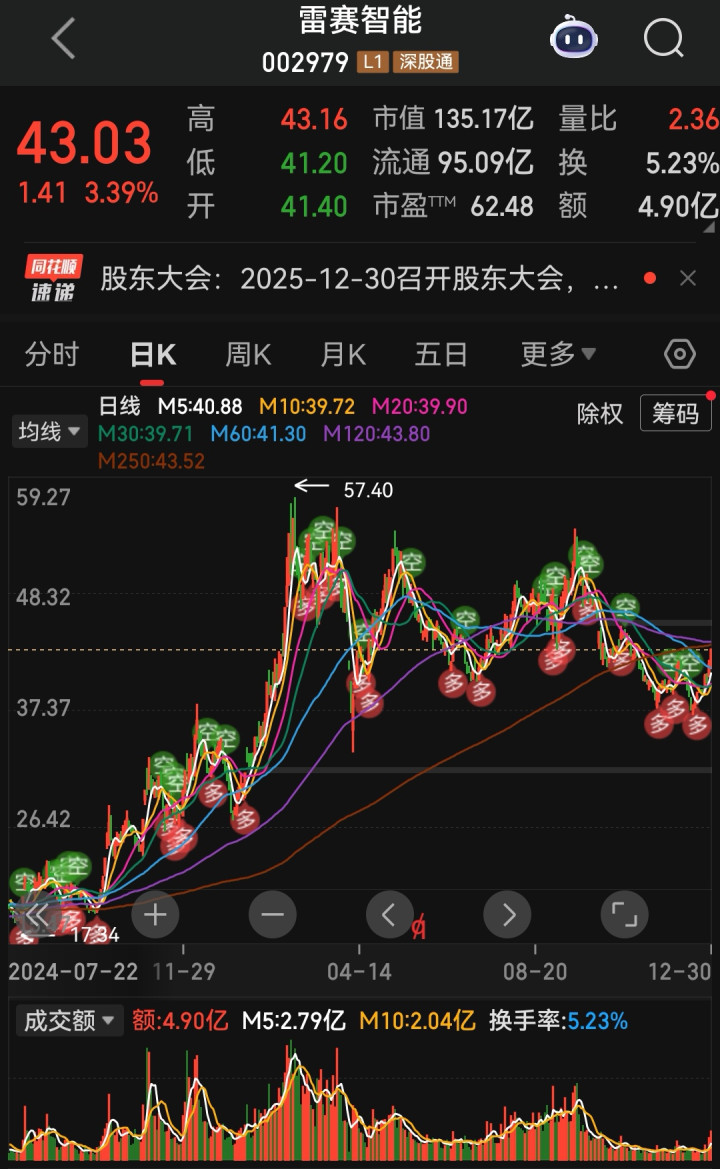Select the 日K chart tab
This screenshot has height=1169, width=720.
pos(152,354)
